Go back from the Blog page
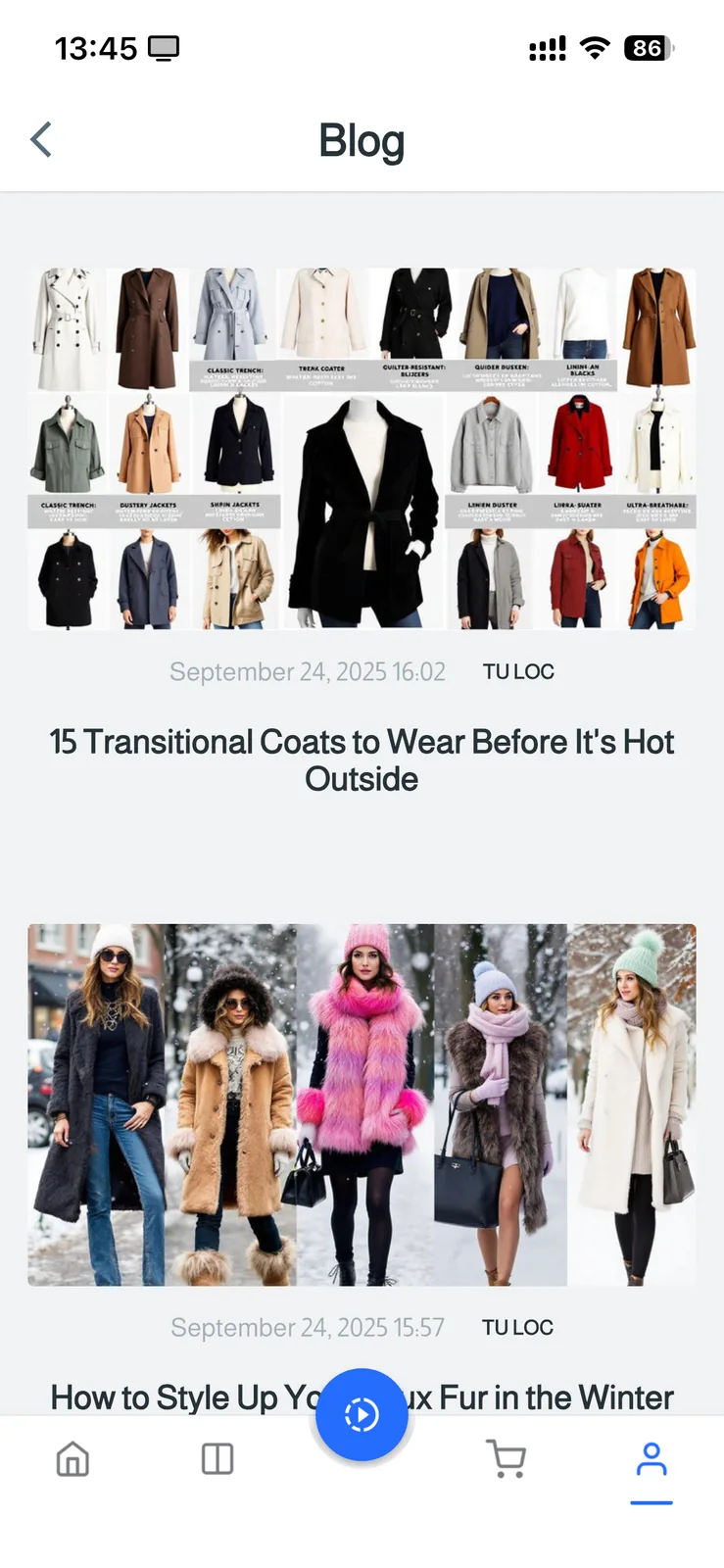Screen dimensions: 724x1568 [x=41, y=140]
